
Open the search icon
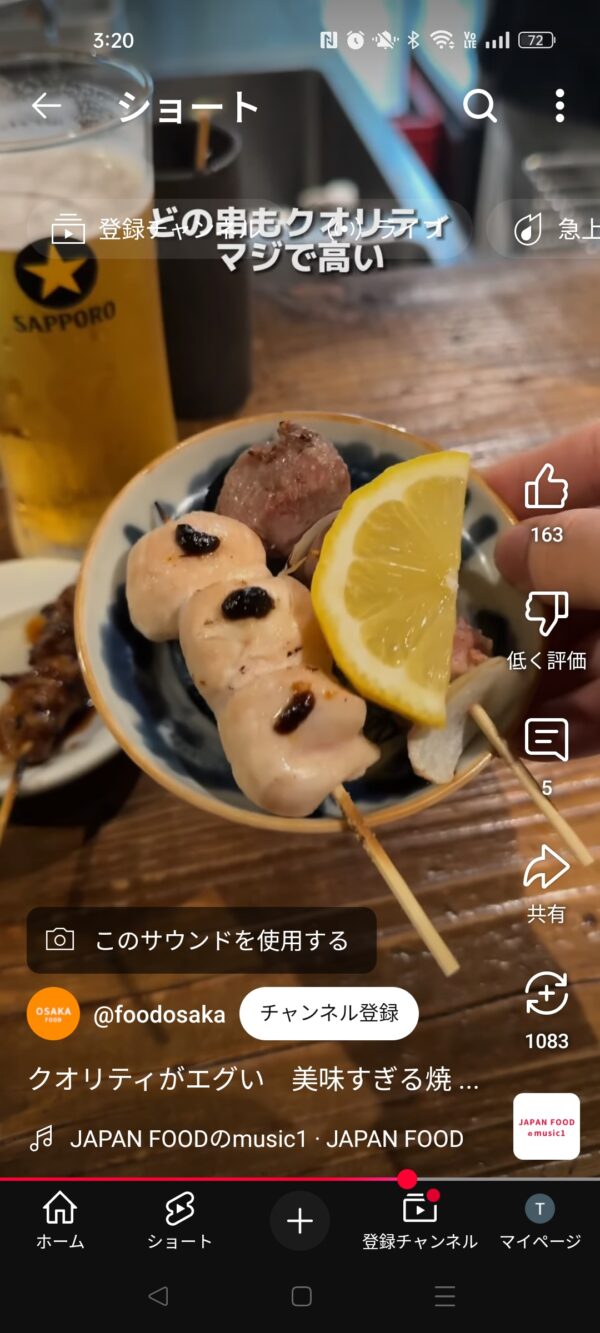pyautogui.click(x=480, y=105)
